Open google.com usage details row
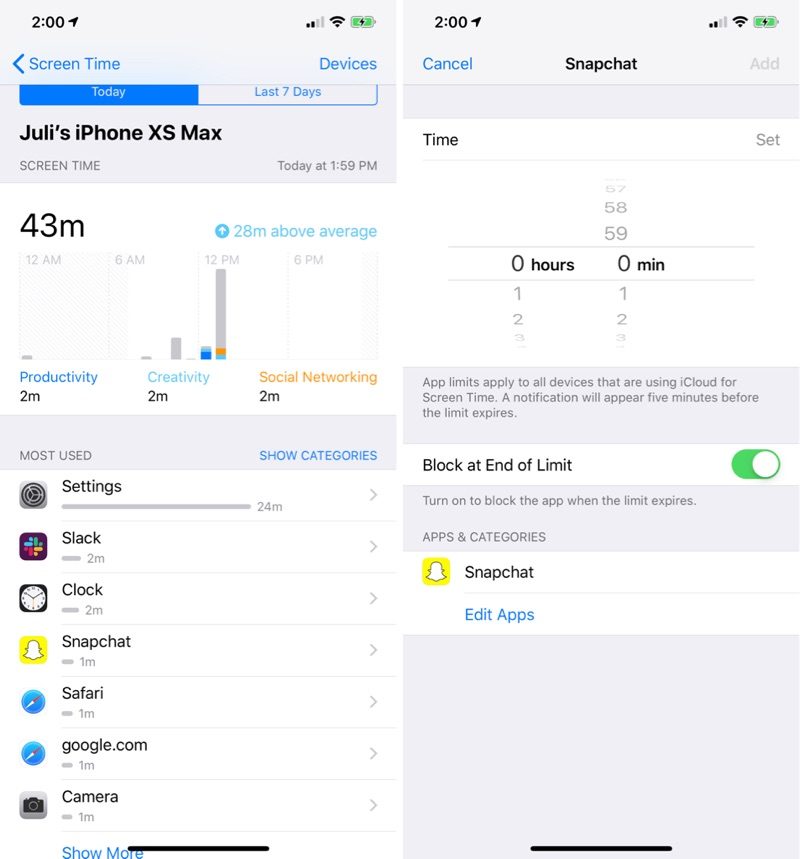 [x=200, y=753]
